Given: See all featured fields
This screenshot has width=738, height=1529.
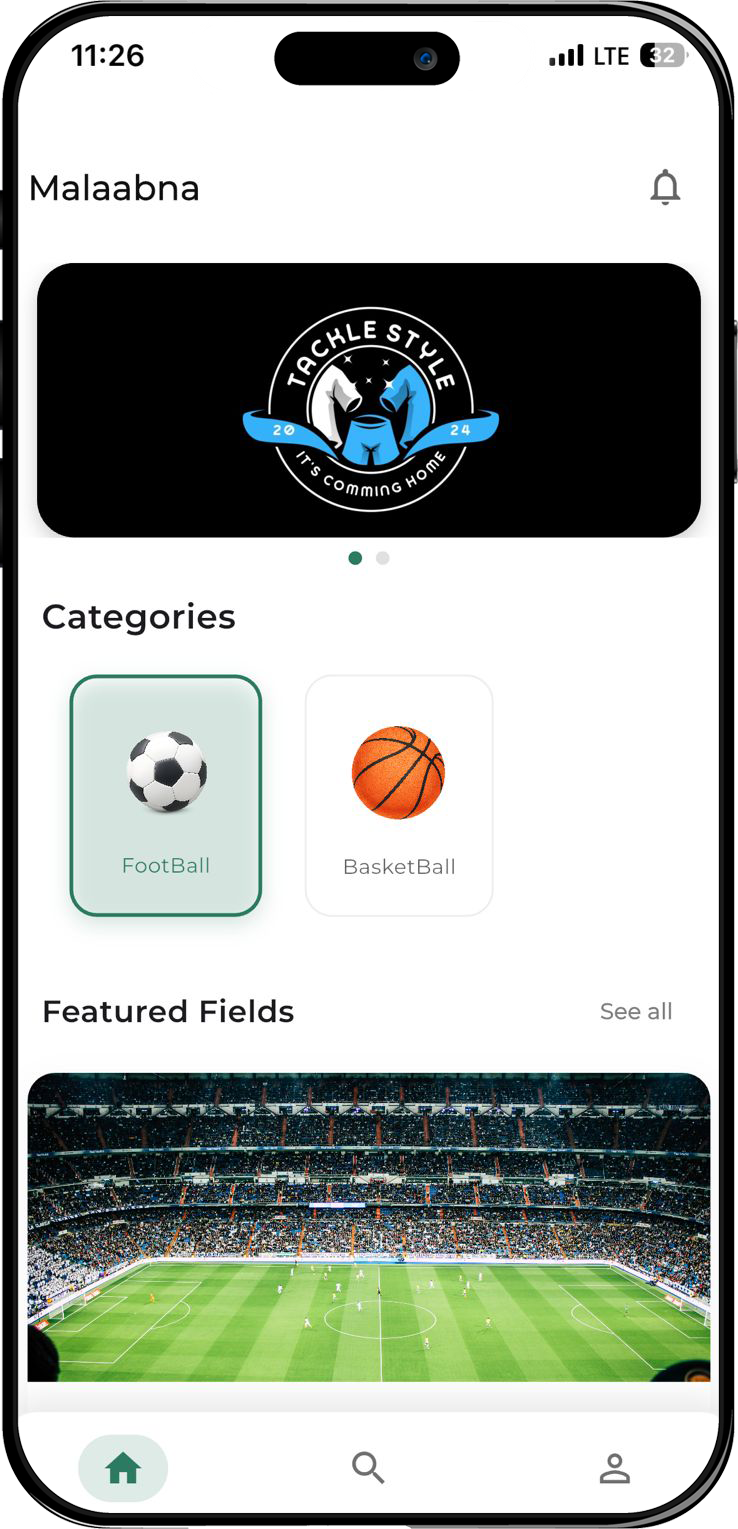Looking at the screenshot, I should [636, 1011].
